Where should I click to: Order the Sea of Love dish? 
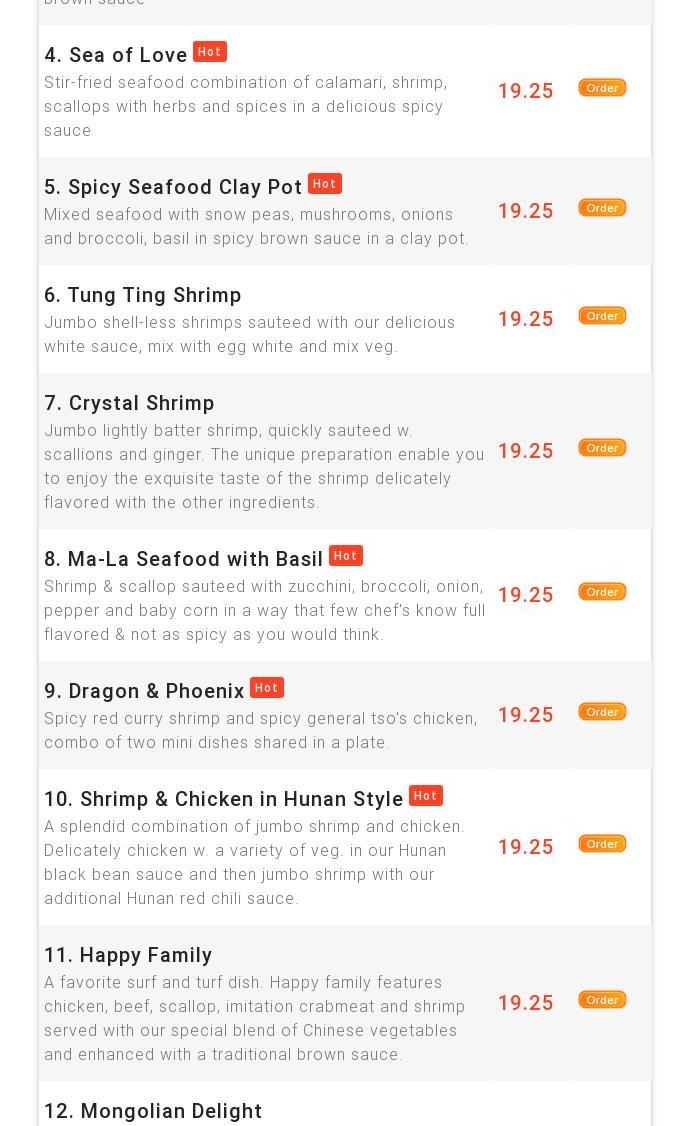(x=602, y=88)
